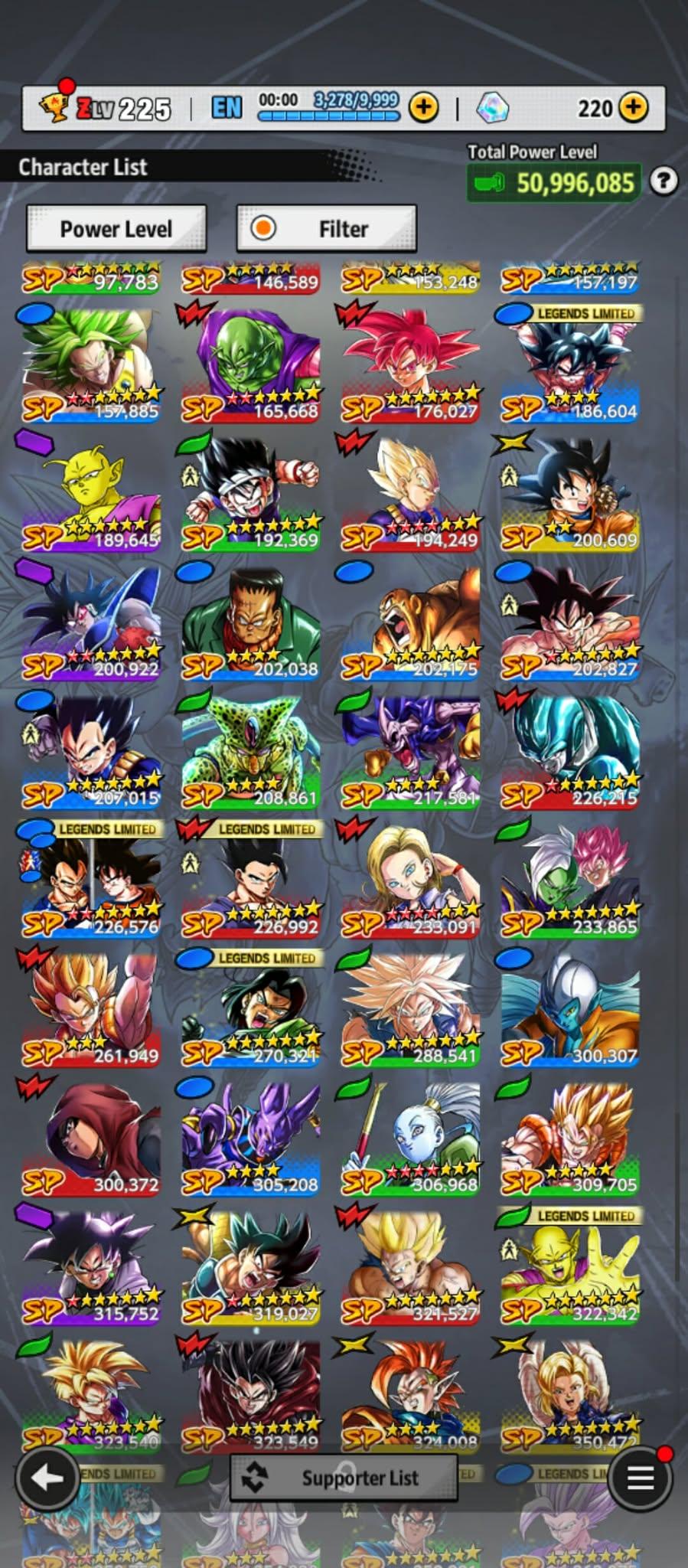Open the Total Power Level help icon
Image resolution: width=688 pixels, height=1568 pixels.
[664, 181]
